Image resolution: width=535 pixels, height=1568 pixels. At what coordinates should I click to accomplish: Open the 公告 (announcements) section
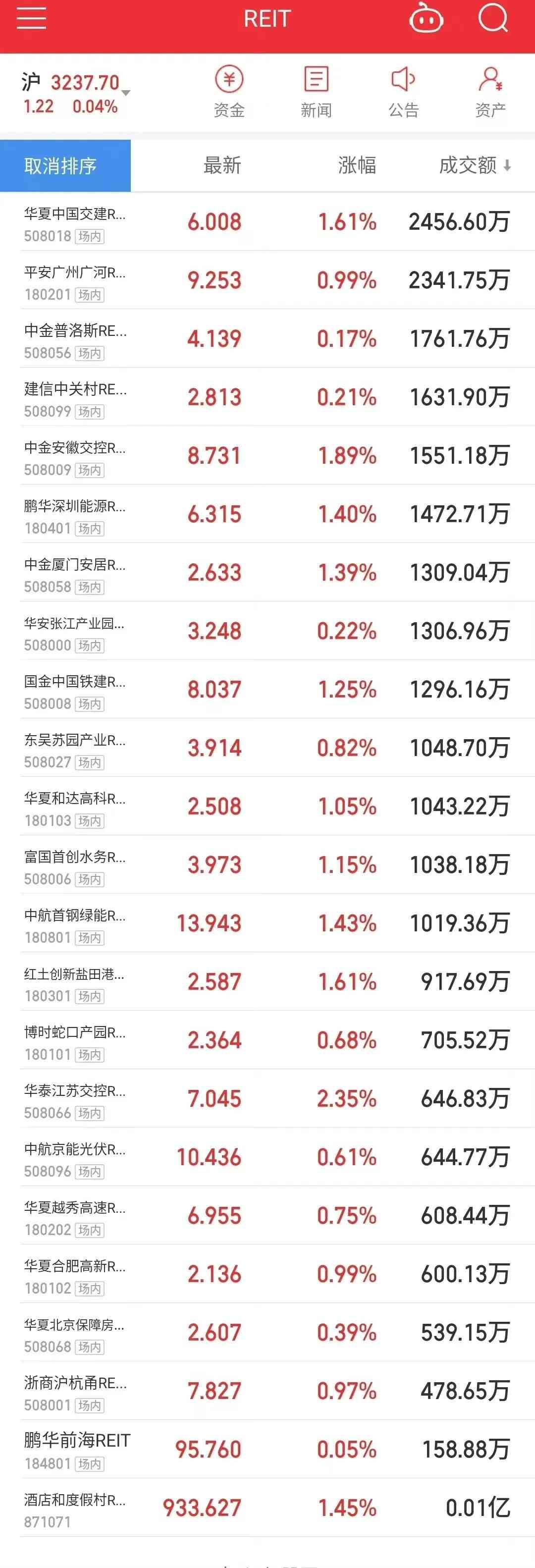pos(404,90)
